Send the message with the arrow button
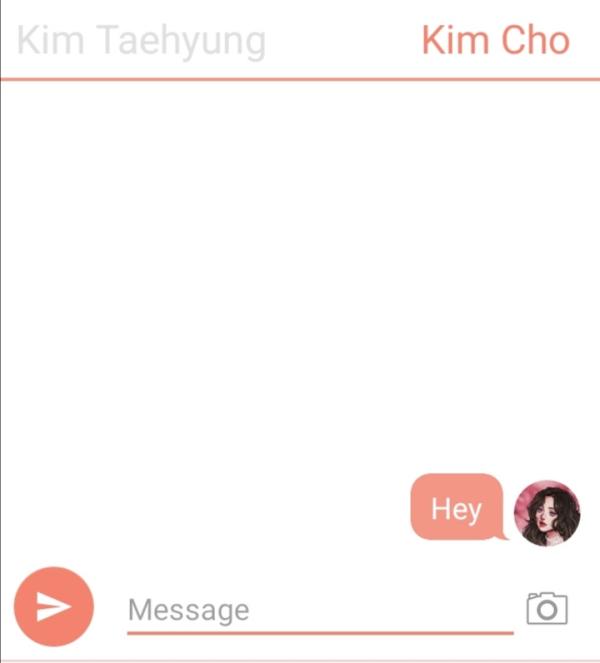The height and width of the screenshot is (663, 600). pyautogui.click(x=54, y=607)
